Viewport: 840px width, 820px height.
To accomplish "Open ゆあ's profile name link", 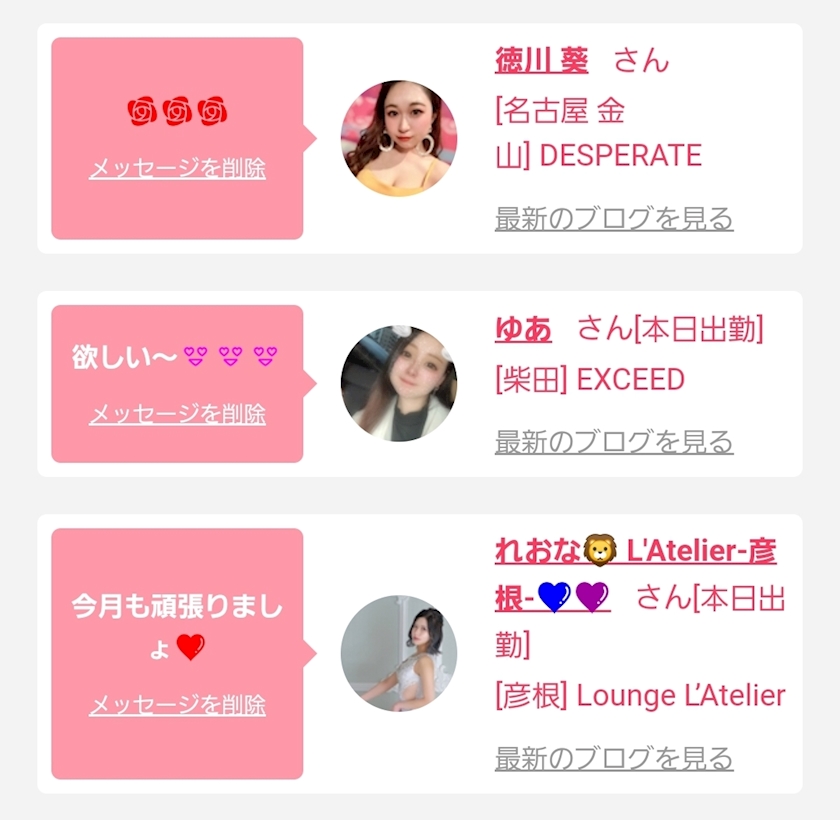I will click(x=523, y=329).
